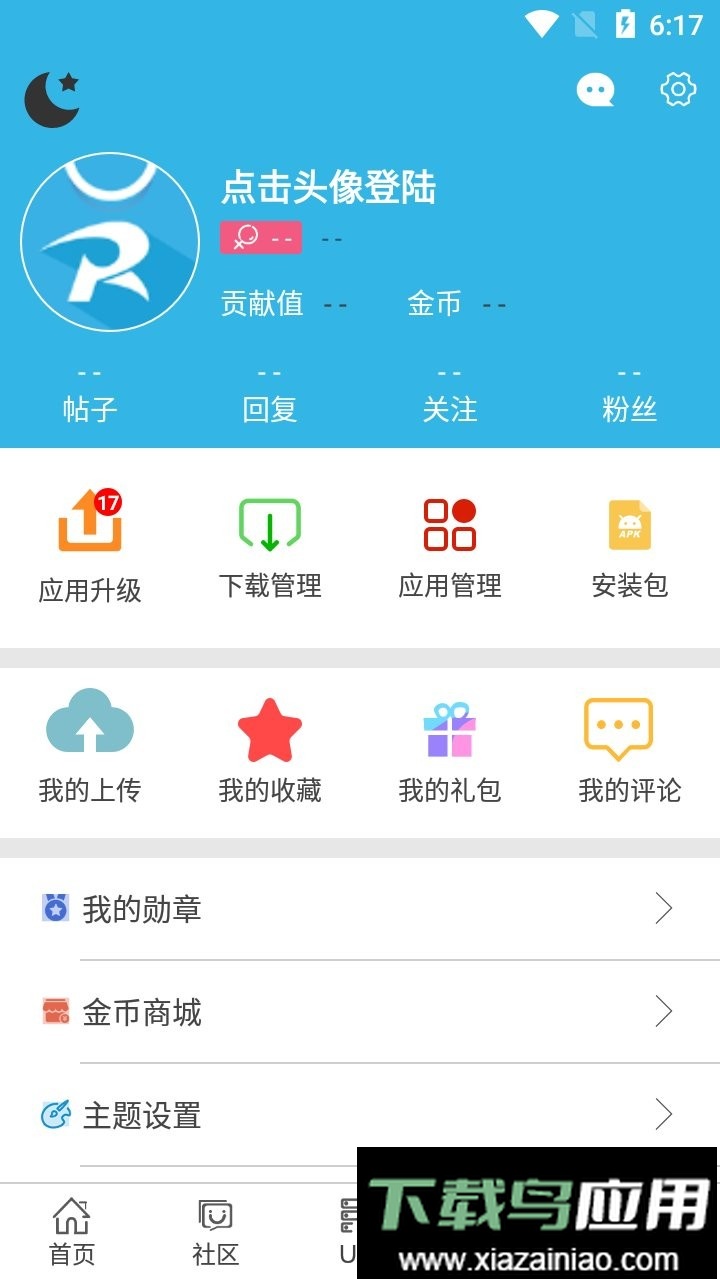Open the settings gear icon
The height and width of the screenshot is (1280, 720).
click(x=678, y=90)
